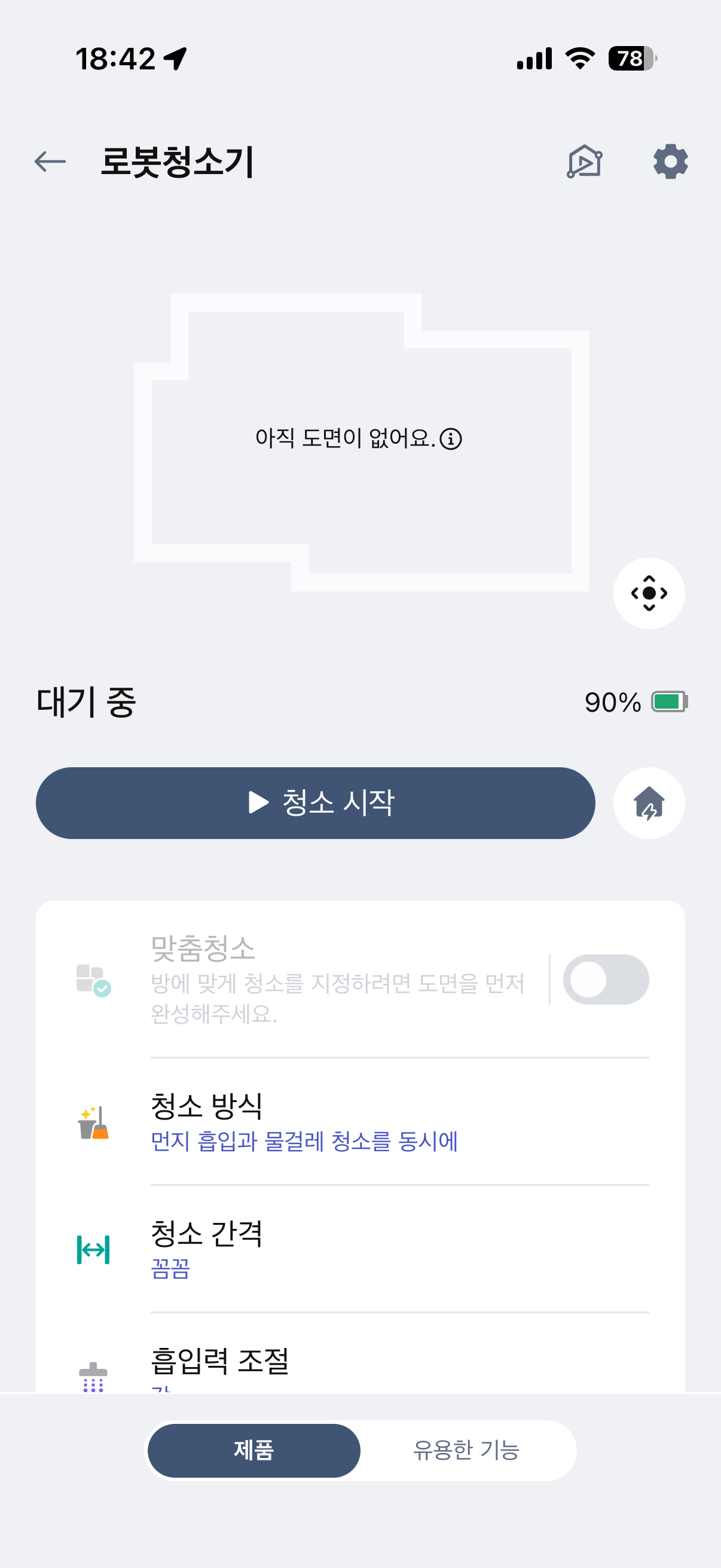
Task: Open 청소 간격 setting
Action: 360,1249
